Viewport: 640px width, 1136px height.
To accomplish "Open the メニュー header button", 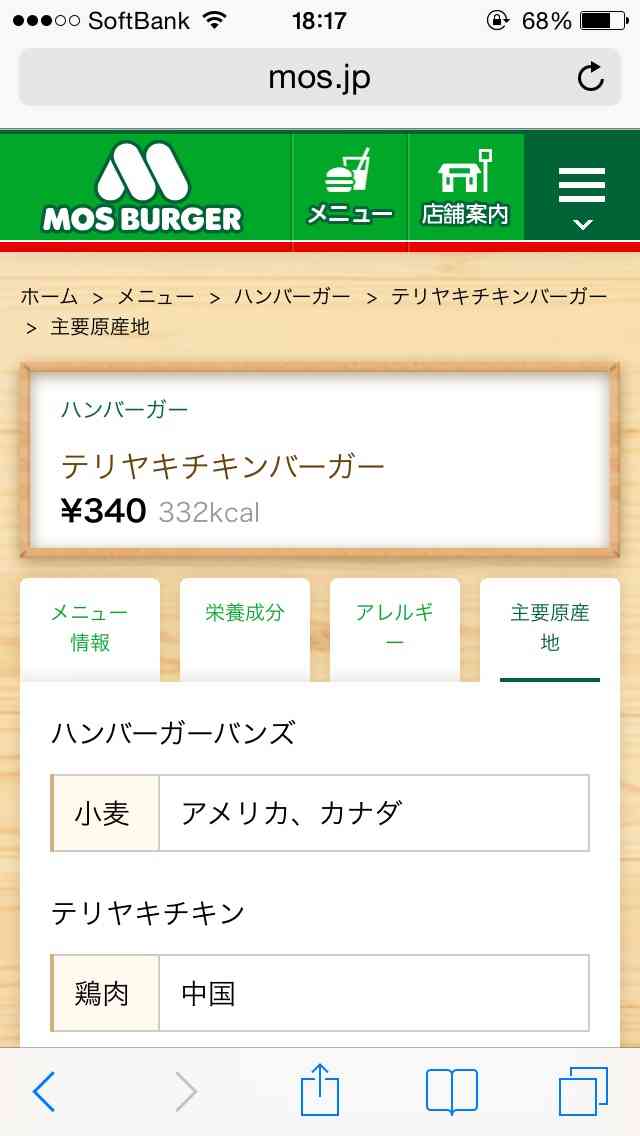I will (x=350, y=187).
